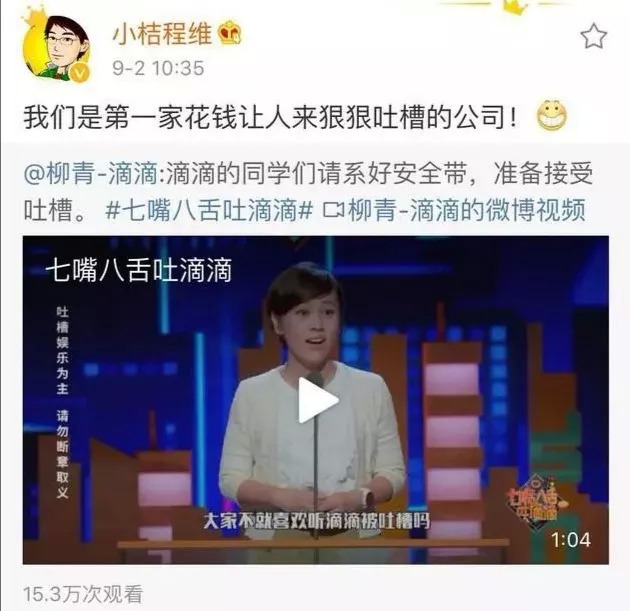
Task: Favorite this post with the star icon
Action: 594,37
